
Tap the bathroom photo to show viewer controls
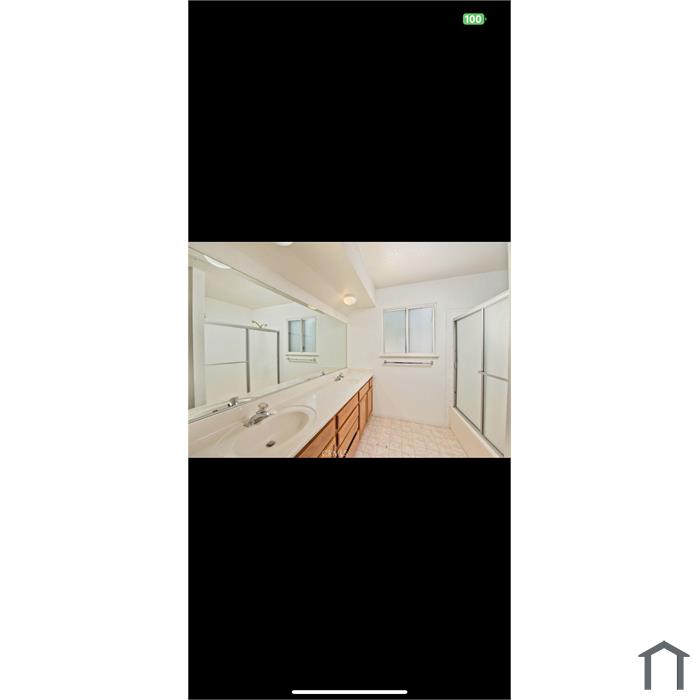tap(349, 350)
